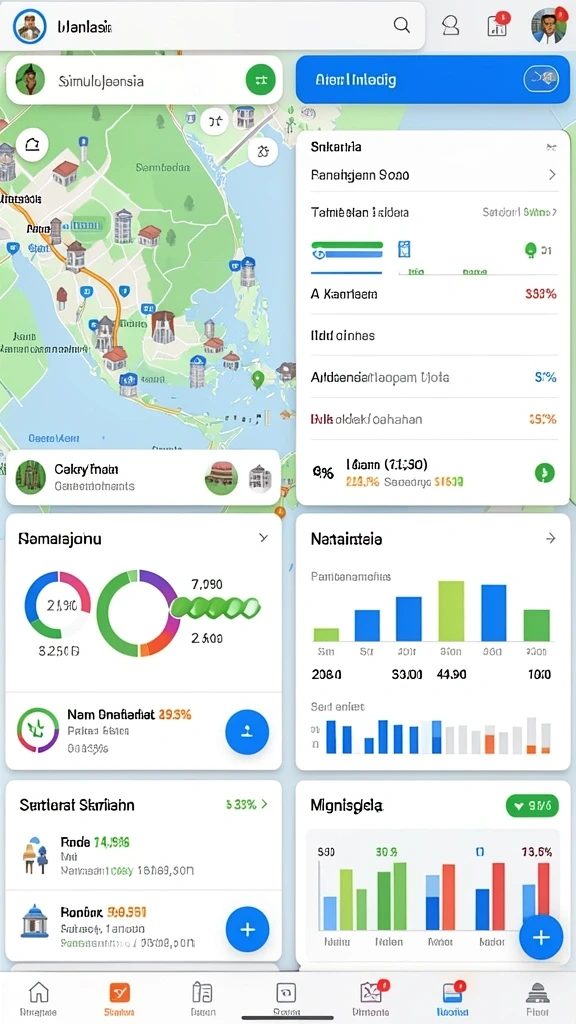This screenshot has width=576, height=1024.
Task: Switch to the home tab in bottom bar
Action: [39, 999]
